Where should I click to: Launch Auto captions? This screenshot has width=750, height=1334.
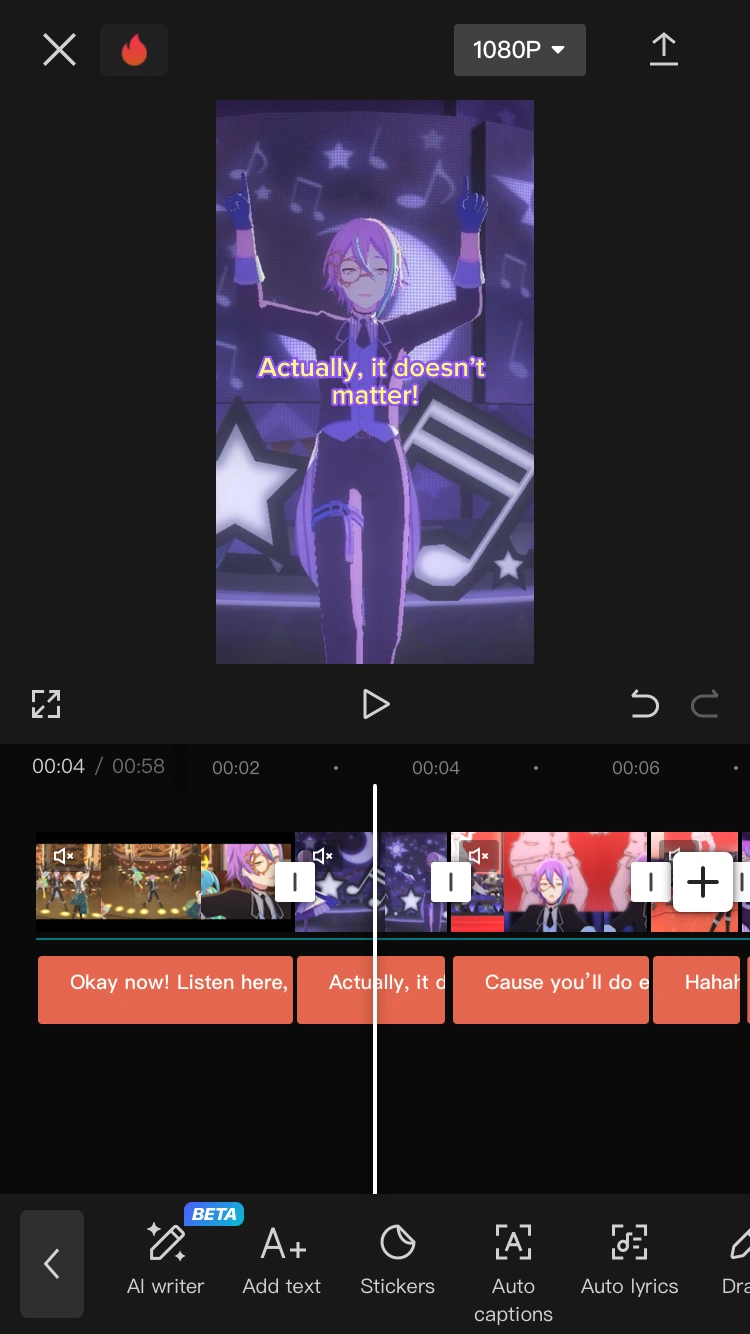click(x=513, y=1268)
